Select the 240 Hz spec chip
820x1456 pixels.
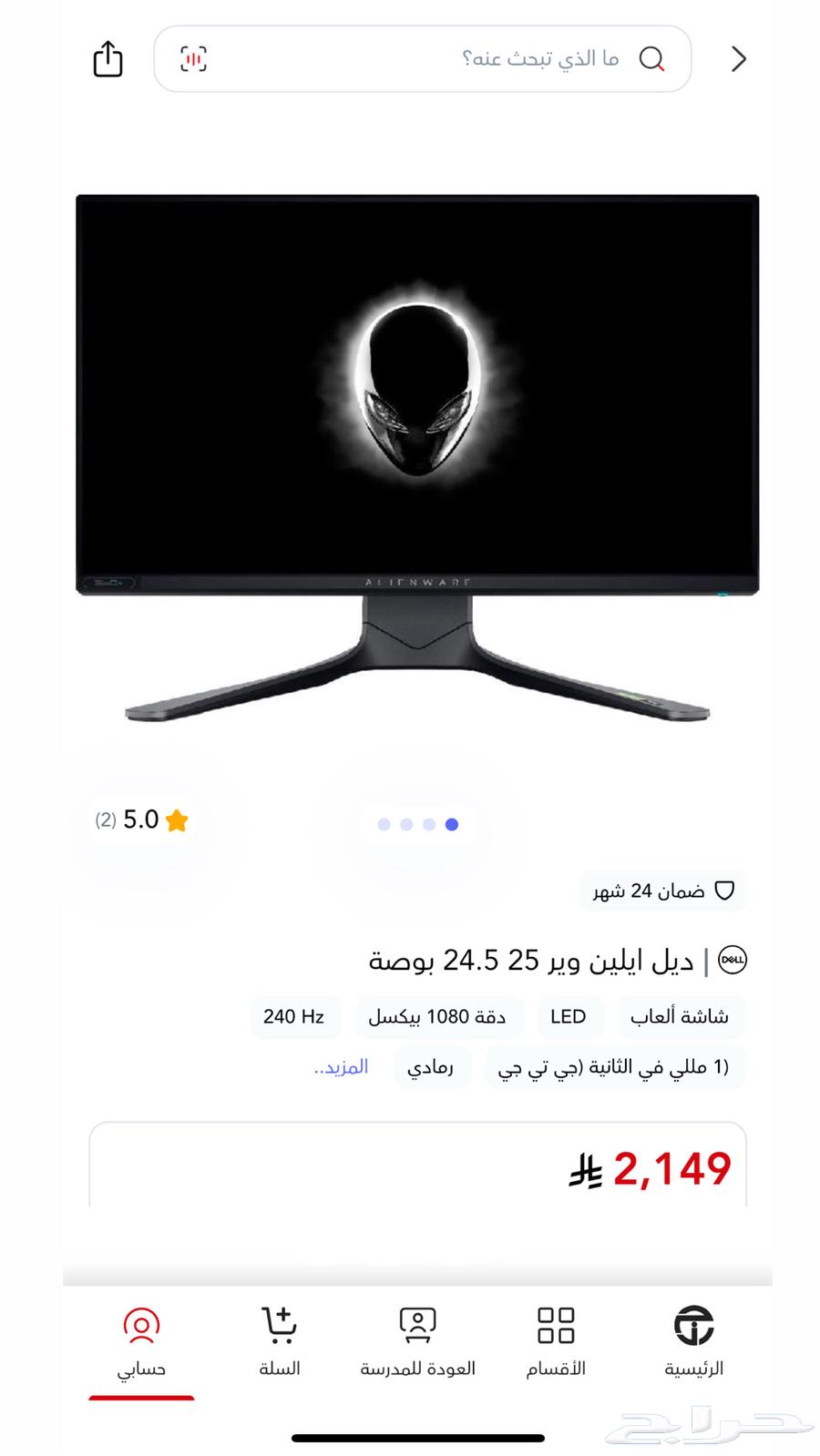pos(295,1016)
